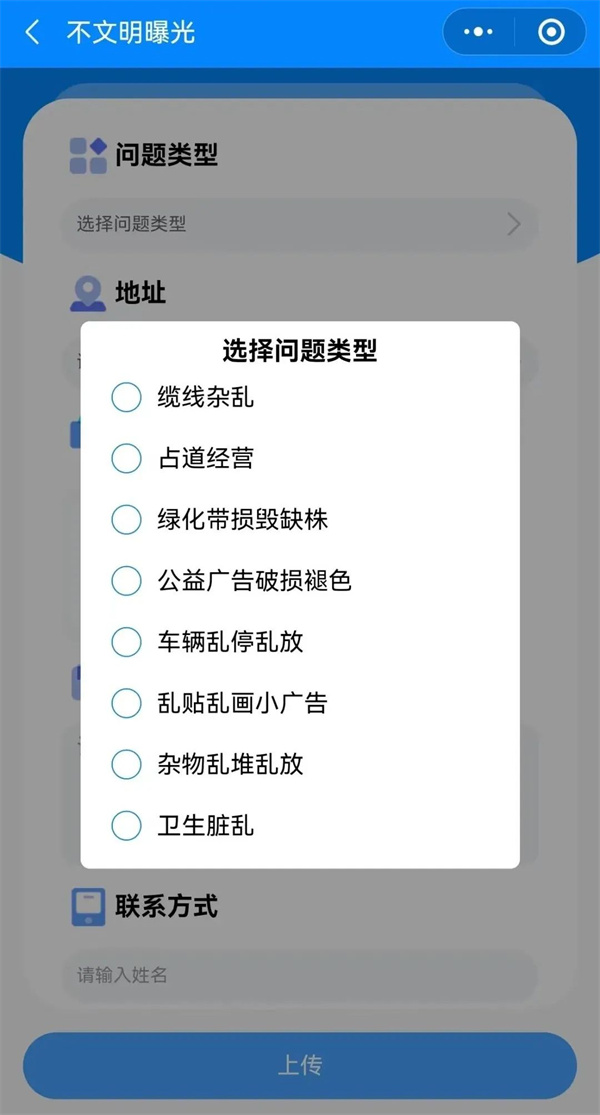Close the mini program with the circle icon
This screenshot has height=1115, width=600.
click(x=551, y=32)
